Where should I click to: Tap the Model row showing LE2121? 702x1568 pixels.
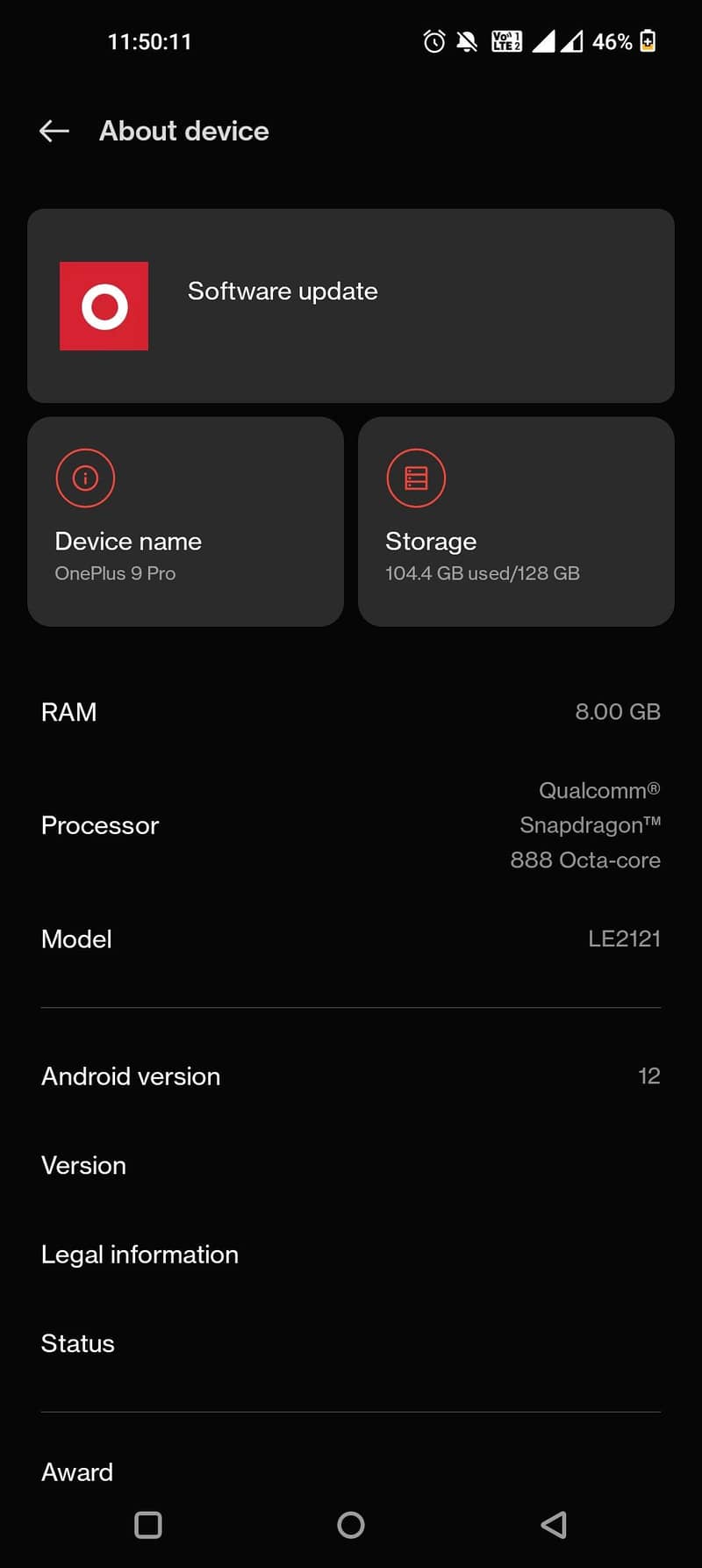(x=351, y=939)
